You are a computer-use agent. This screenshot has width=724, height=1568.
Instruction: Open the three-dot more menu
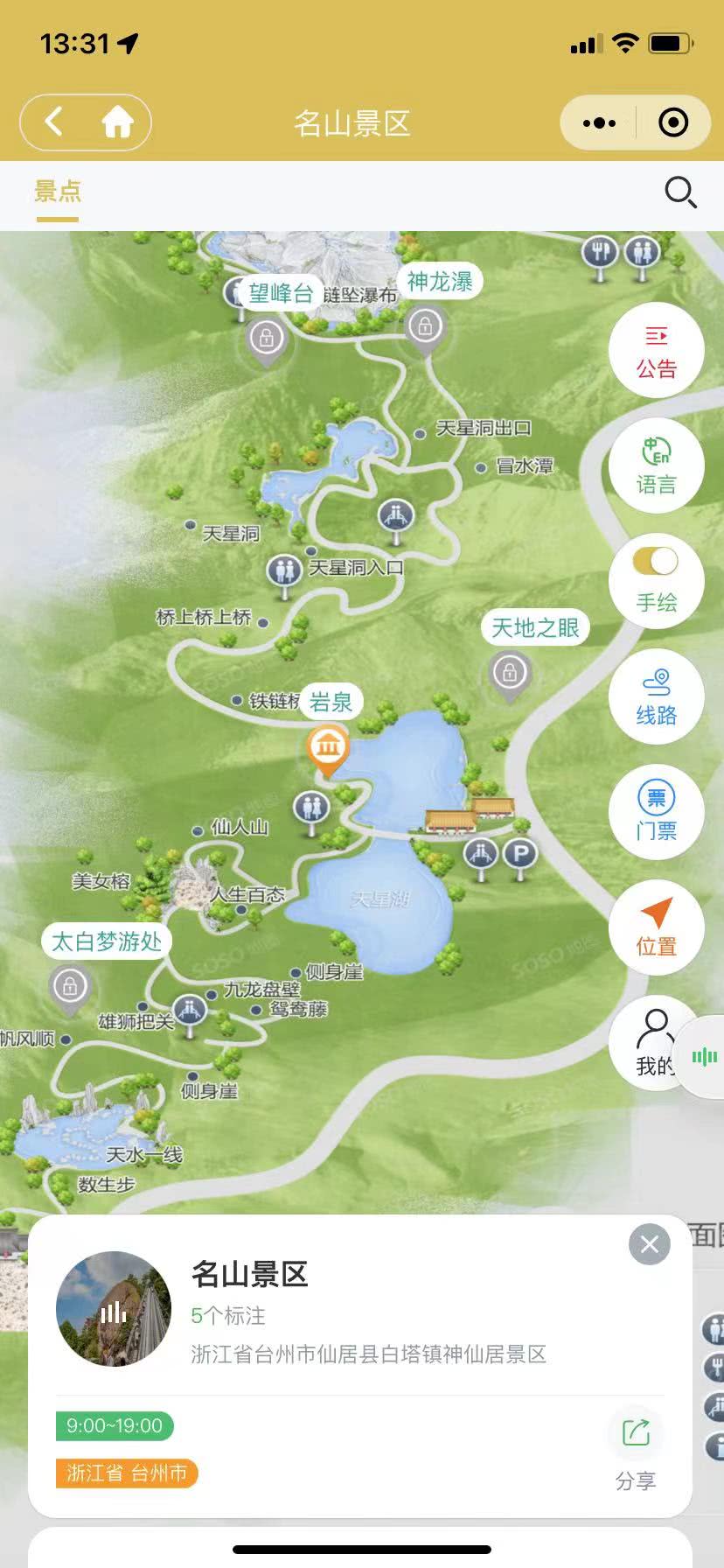click(x=599, y=123)
